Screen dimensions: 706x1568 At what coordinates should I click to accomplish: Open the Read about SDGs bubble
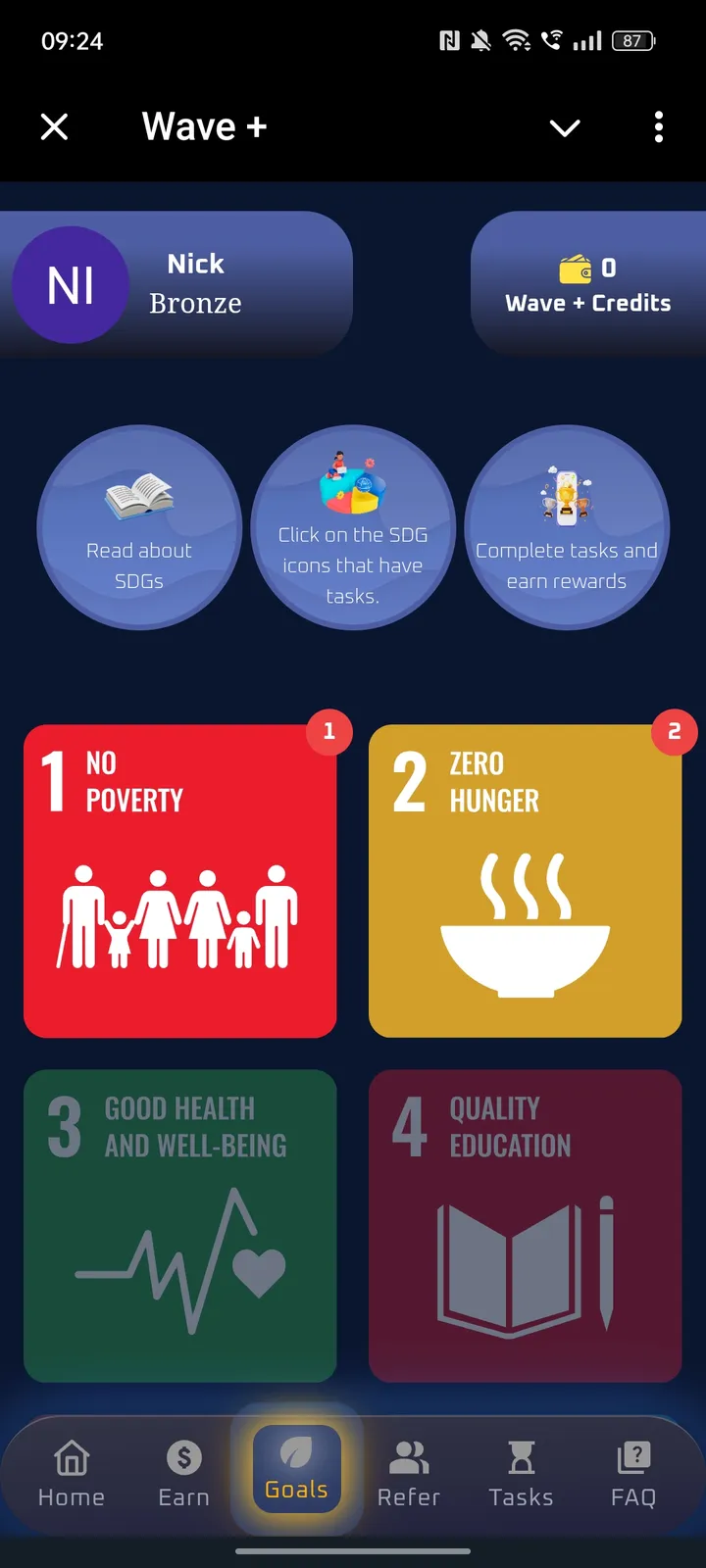139,527
